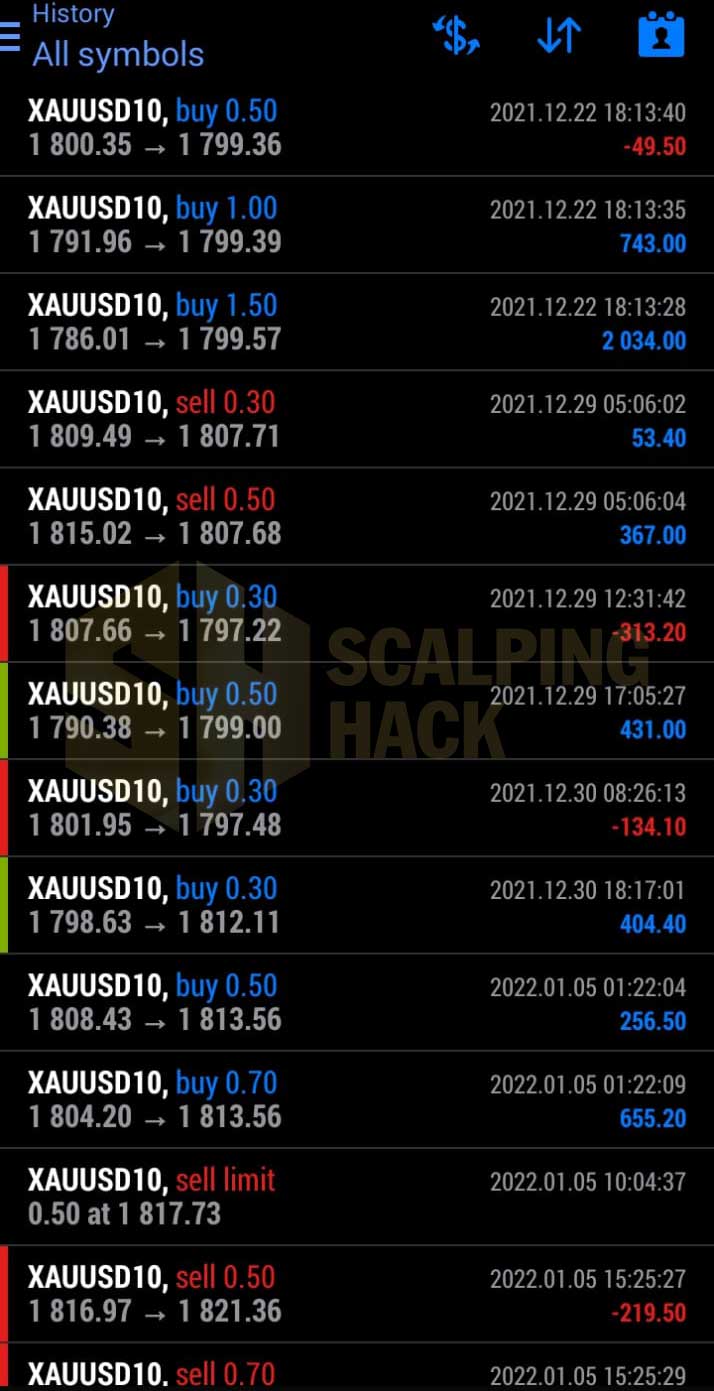Show details of buy 0.50 trade earning 431.00
Image resolution: width=714 pixels, height=1391 pixels.
pyautogui.click(x=357, y=710)
